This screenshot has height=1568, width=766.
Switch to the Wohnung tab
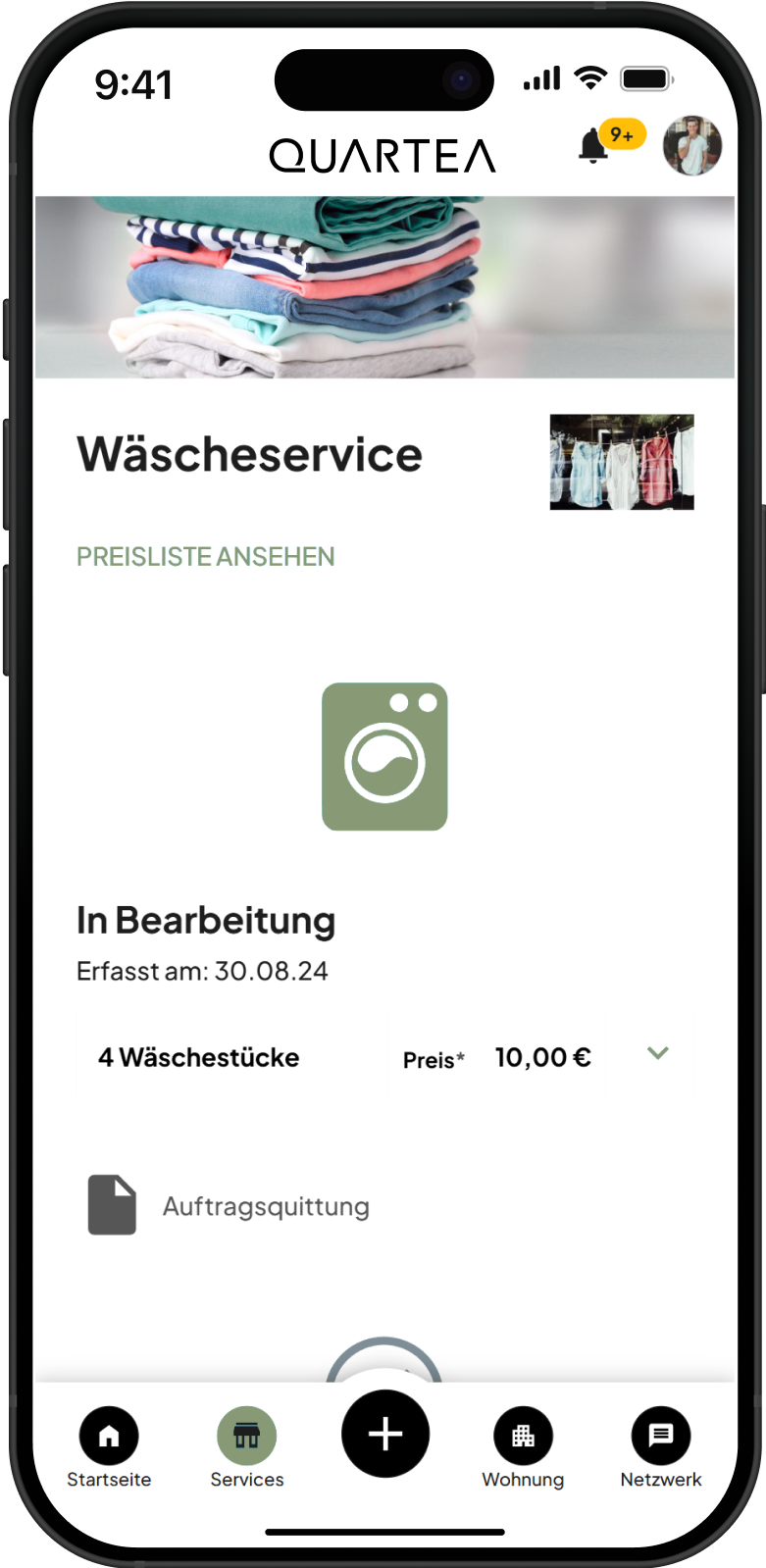(523, 1446)
